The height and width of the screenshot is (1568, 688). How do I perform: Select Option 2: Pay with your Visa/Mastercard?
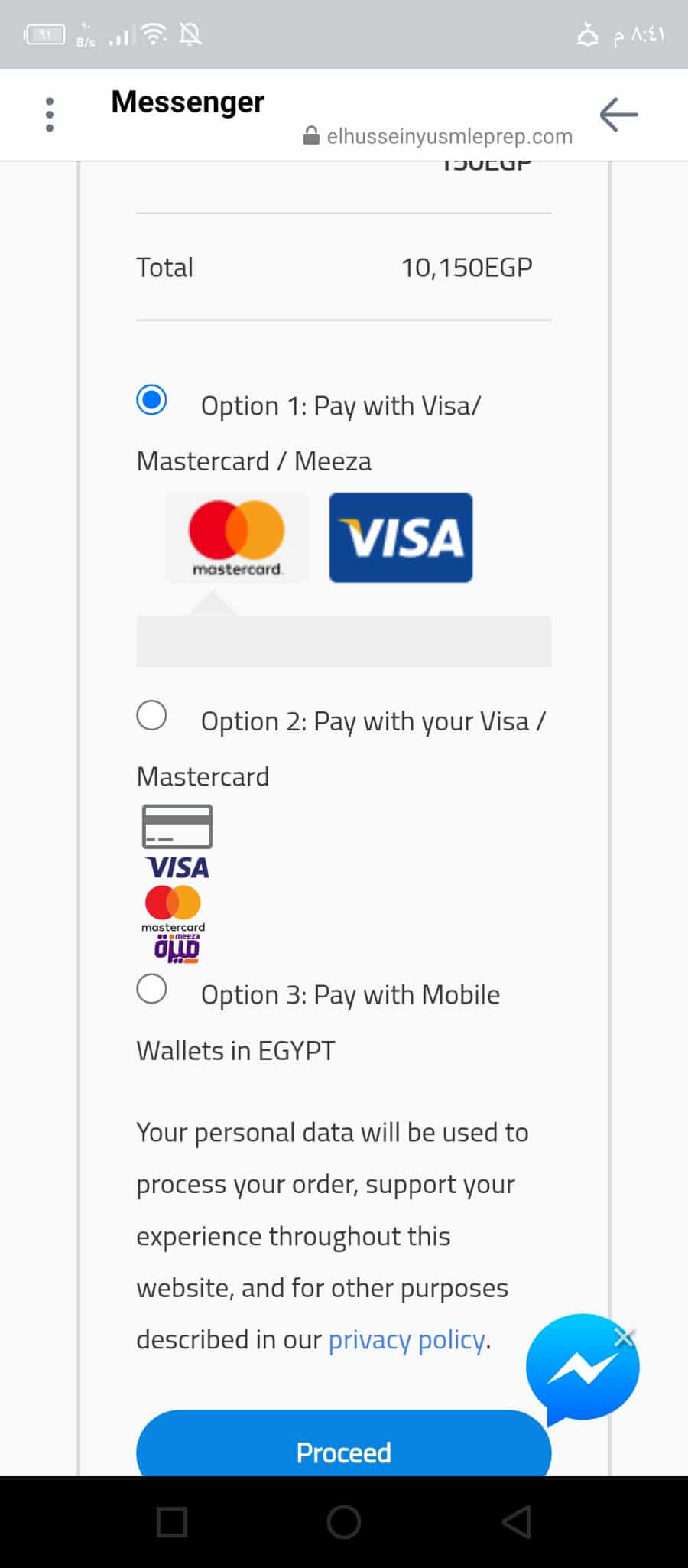coord(151,716)
